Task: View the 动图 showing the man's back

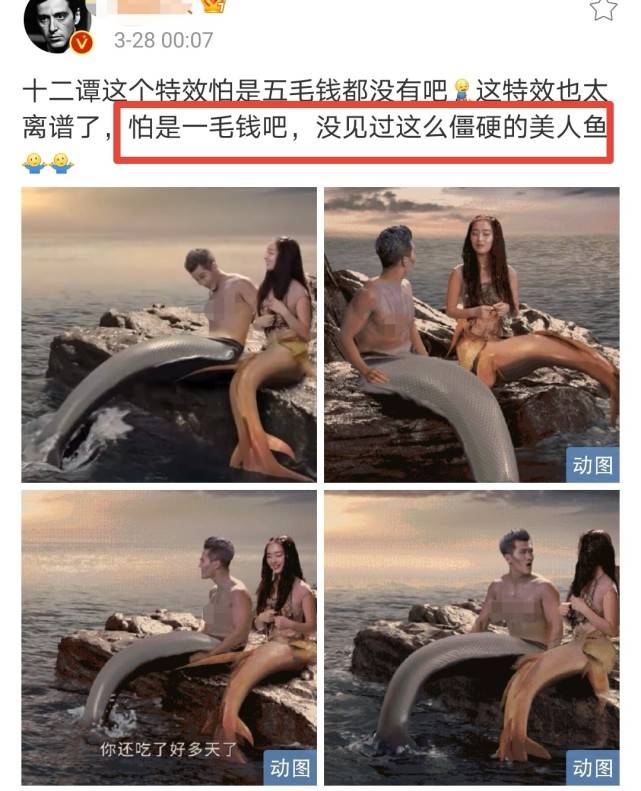Action: [x=471, y=334]
